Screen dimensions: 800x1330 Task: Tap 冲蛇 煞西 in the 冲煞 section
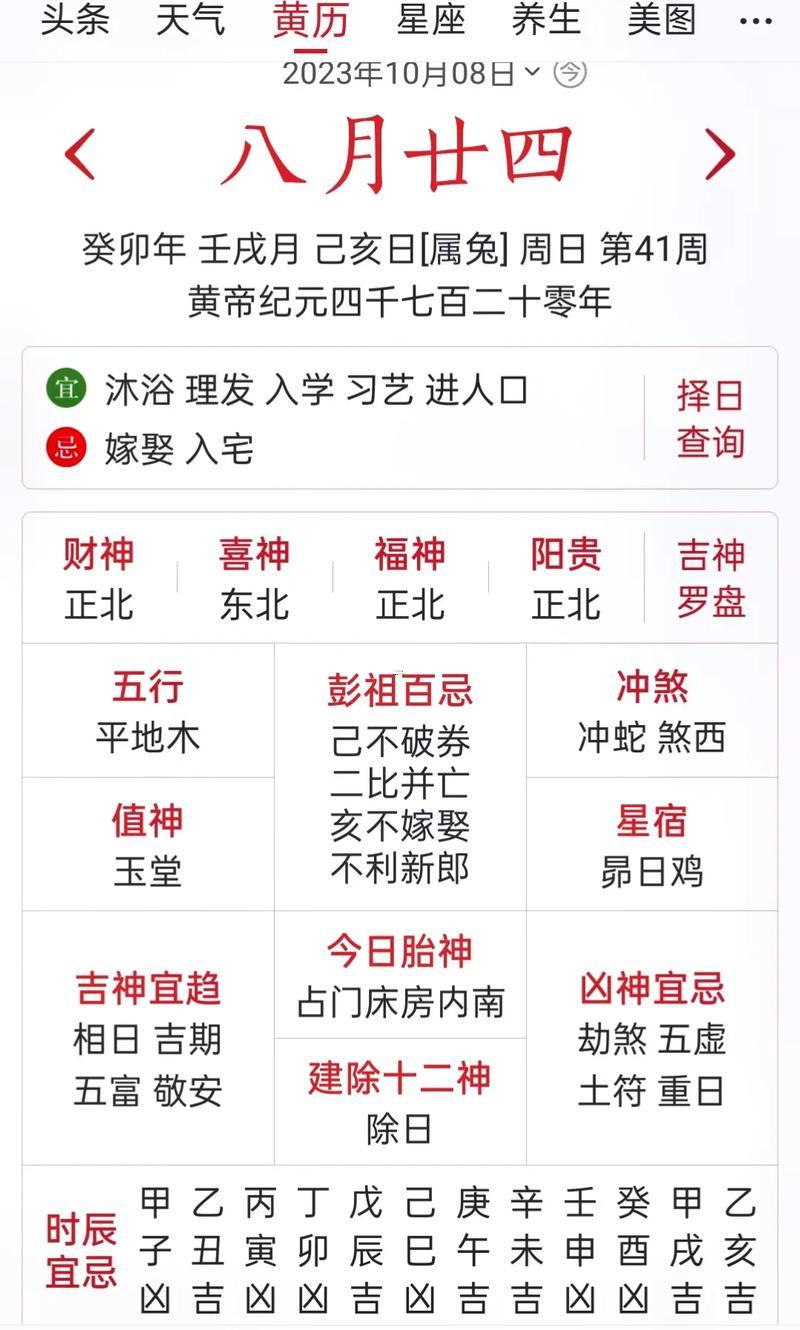coord(652,738)
